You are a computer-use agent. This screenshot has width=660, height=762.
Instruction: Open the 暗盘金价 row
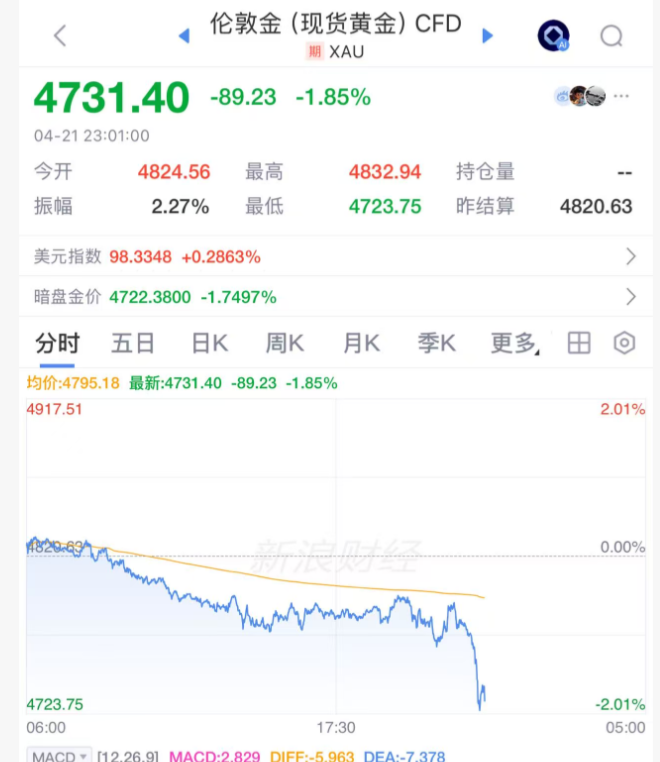330,297
